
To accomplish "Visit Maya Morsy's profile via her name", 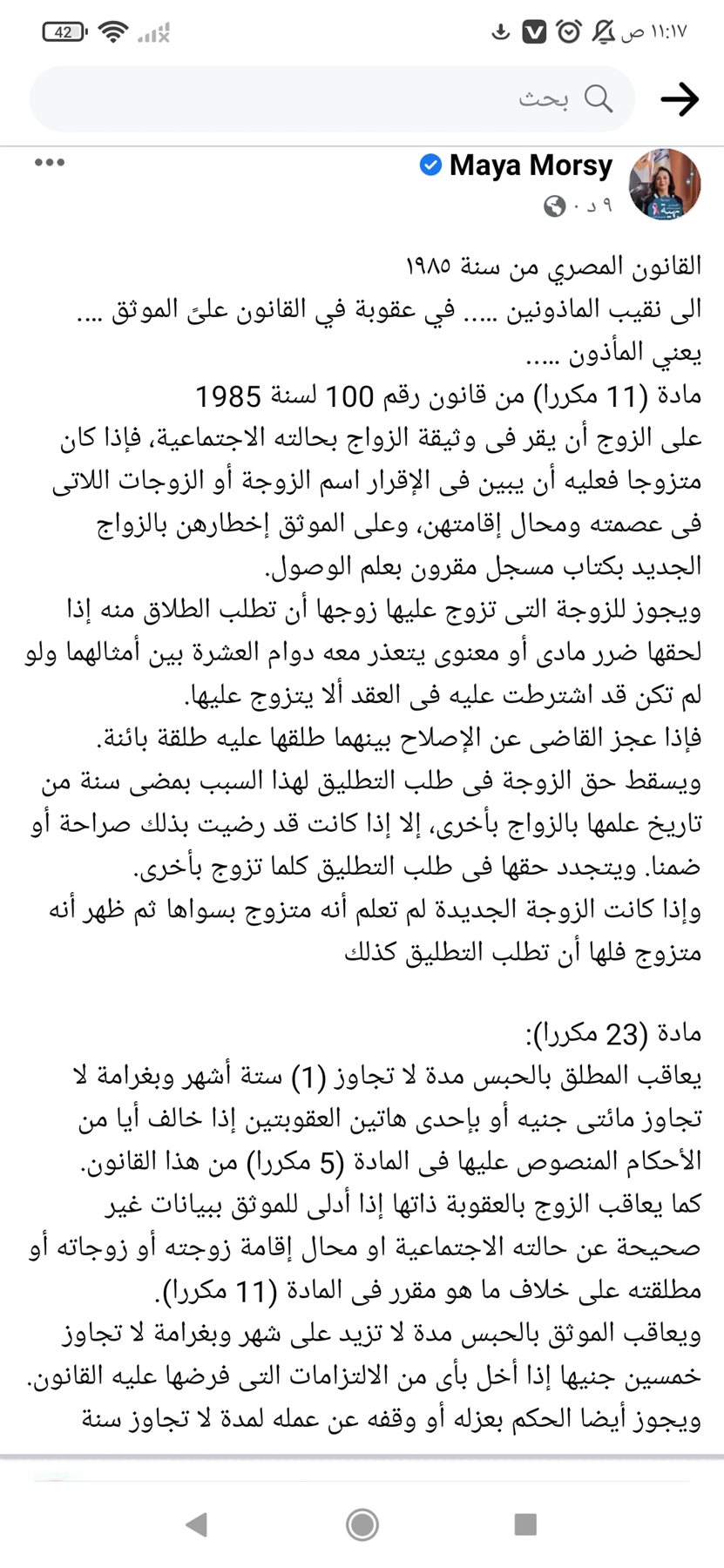I will coord(531,165).
